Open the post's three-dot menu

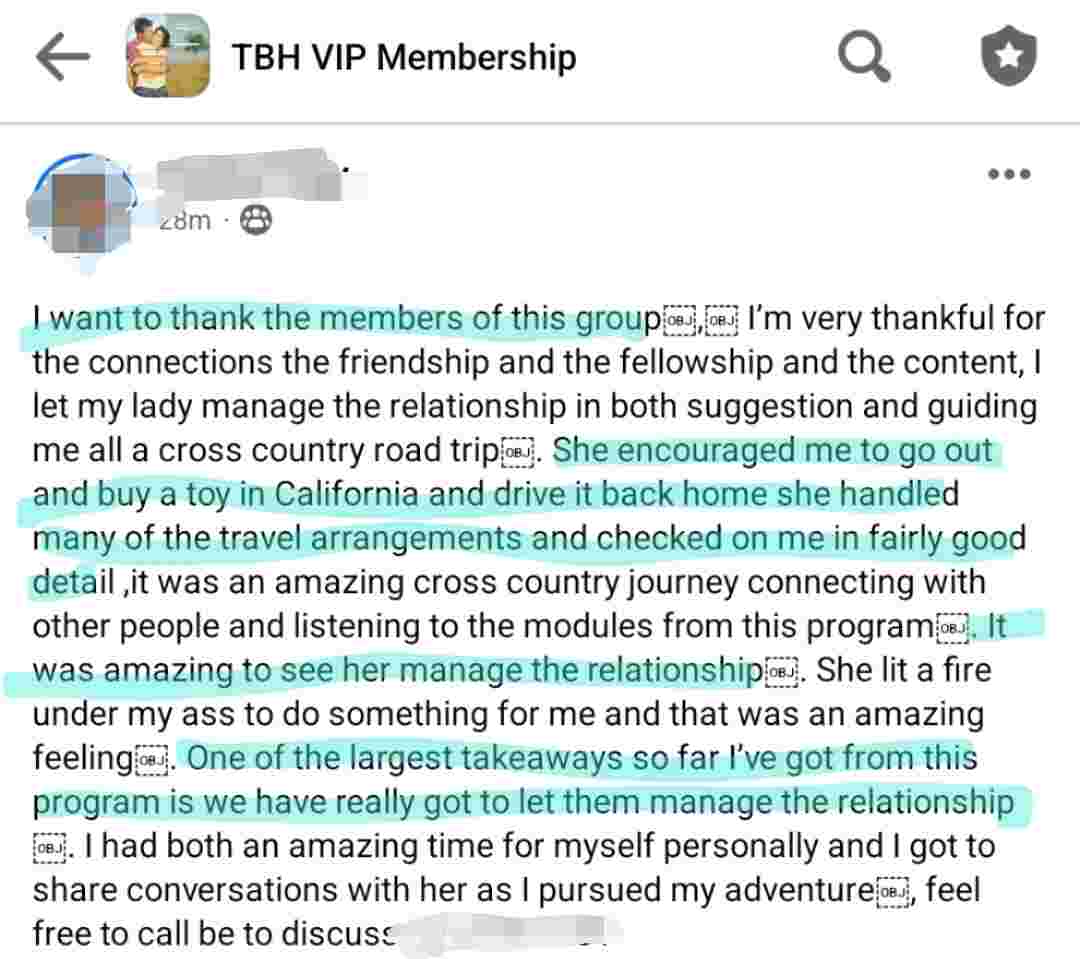pyautogui.click(x=1008, y=174)
